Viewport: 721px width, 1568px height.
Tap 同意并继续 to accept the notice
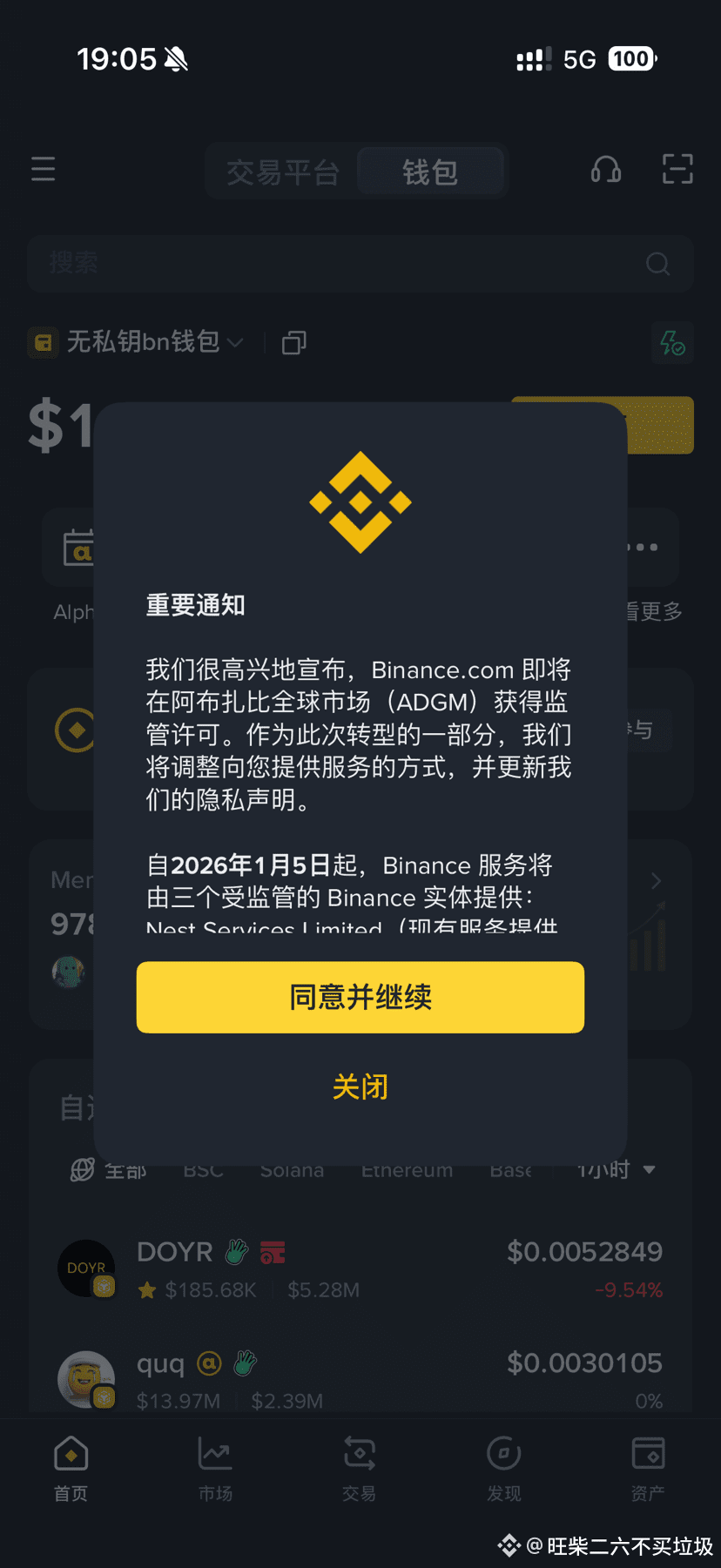click(360, 997)
